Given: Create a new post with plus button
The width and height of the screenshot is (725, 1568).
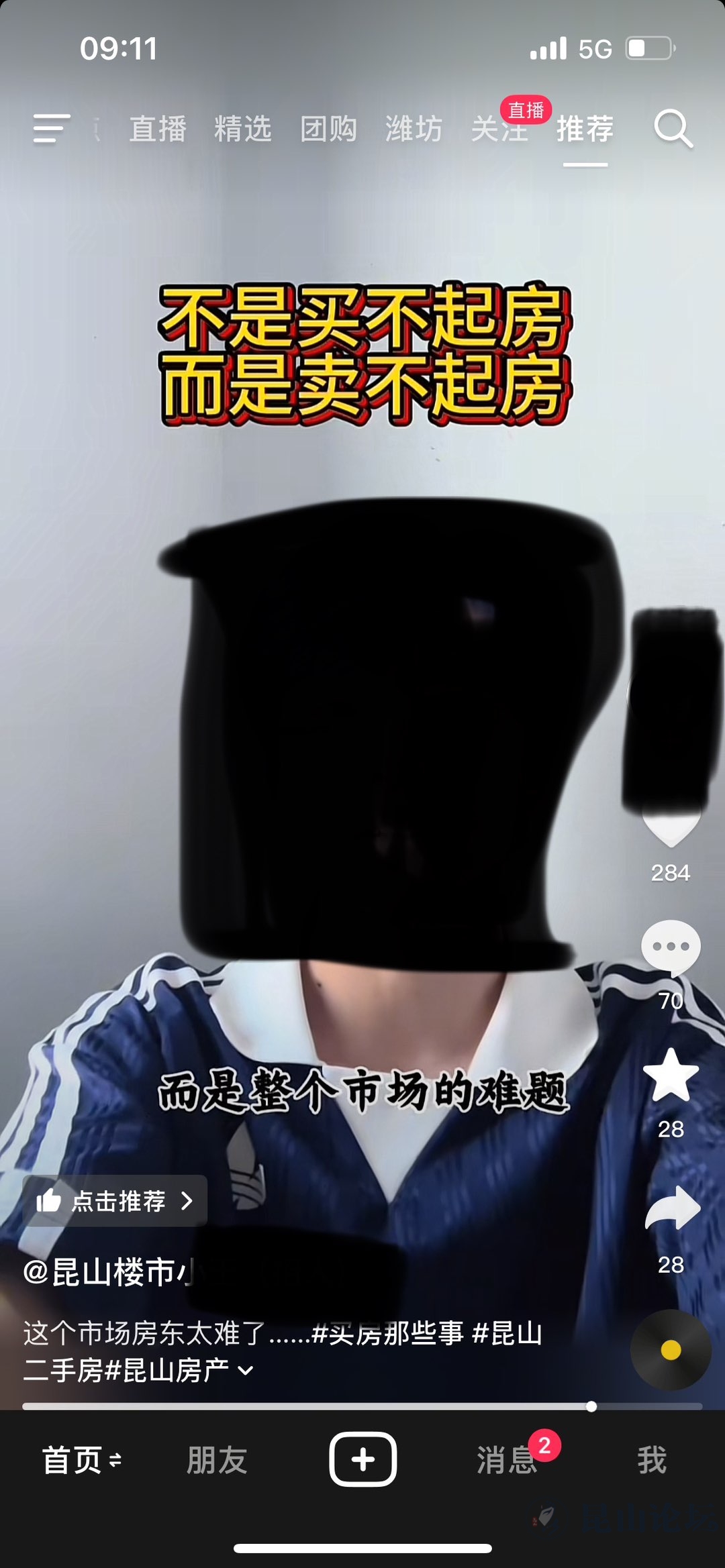Looking at the screenshot, I should point(362,1459).
